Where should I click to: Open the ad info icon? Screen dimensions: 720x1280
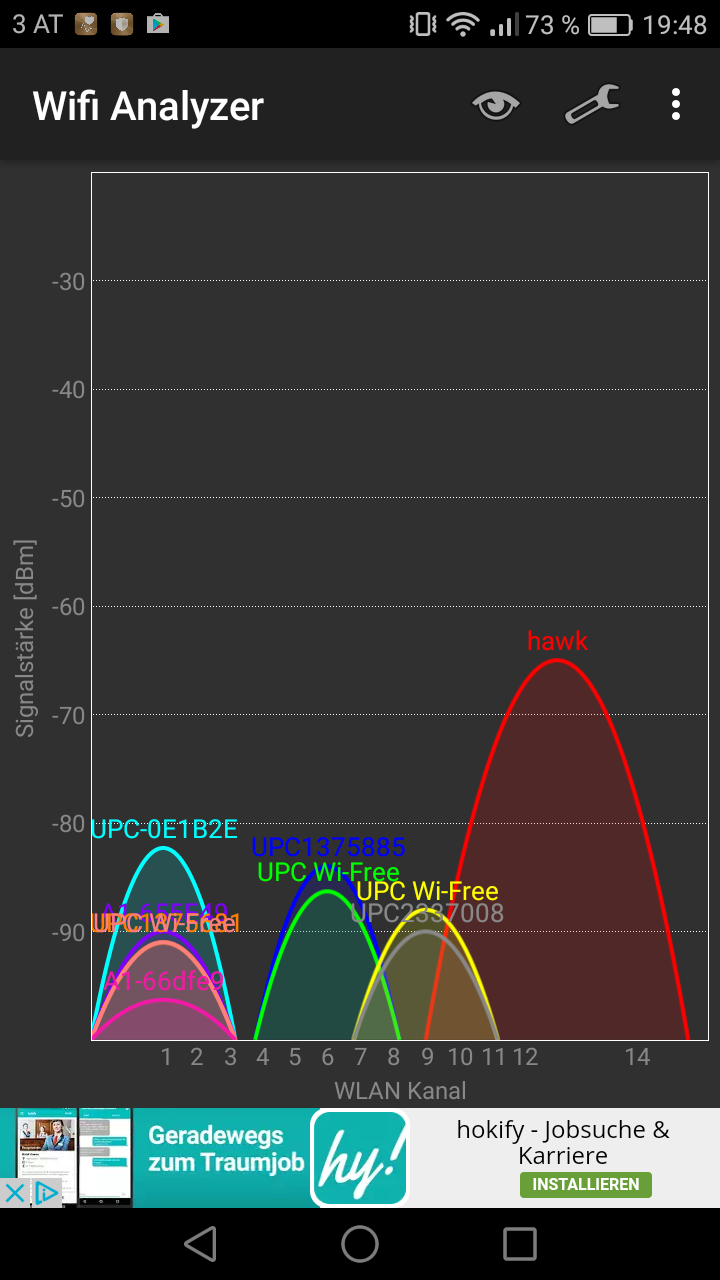tap(46, 1193)
